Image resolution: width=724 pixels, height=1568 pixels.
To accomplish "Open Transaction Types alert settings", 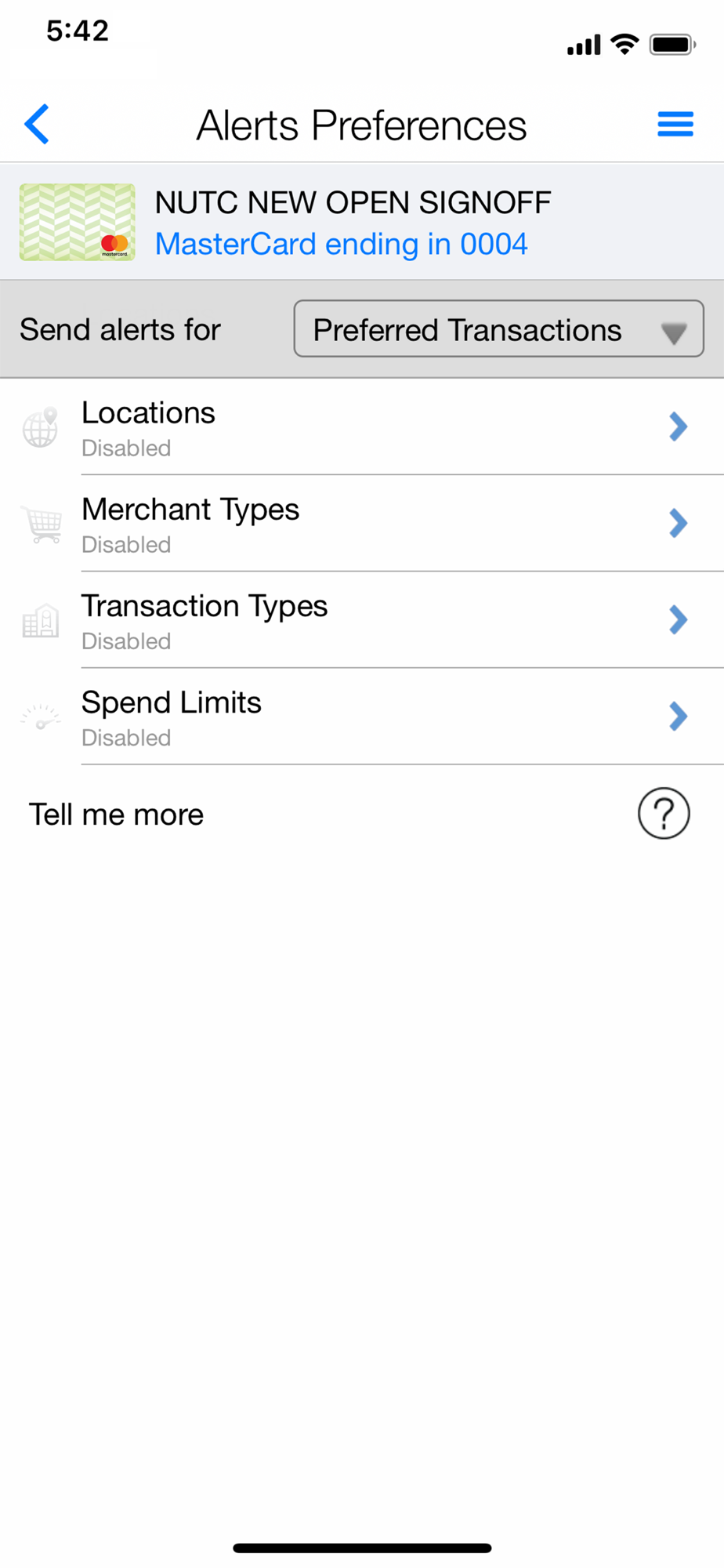I will (362, 620).
